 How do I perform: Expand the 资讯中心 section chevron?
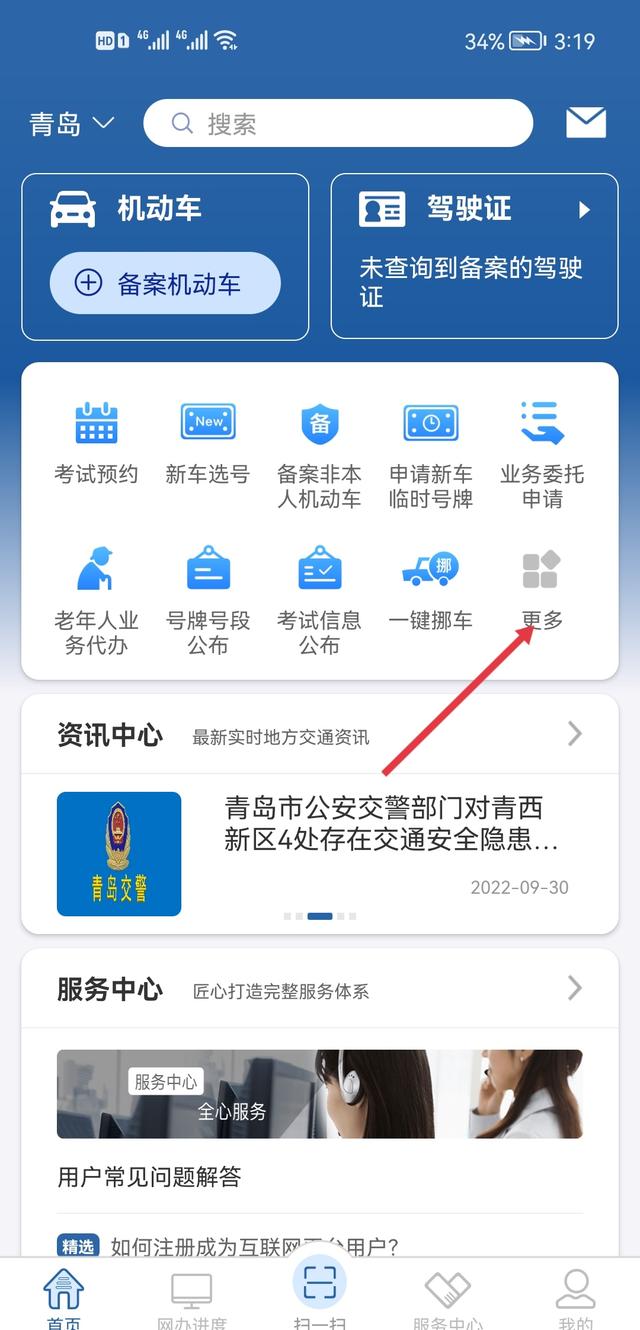pyautogui.click(x=574, y=735)
